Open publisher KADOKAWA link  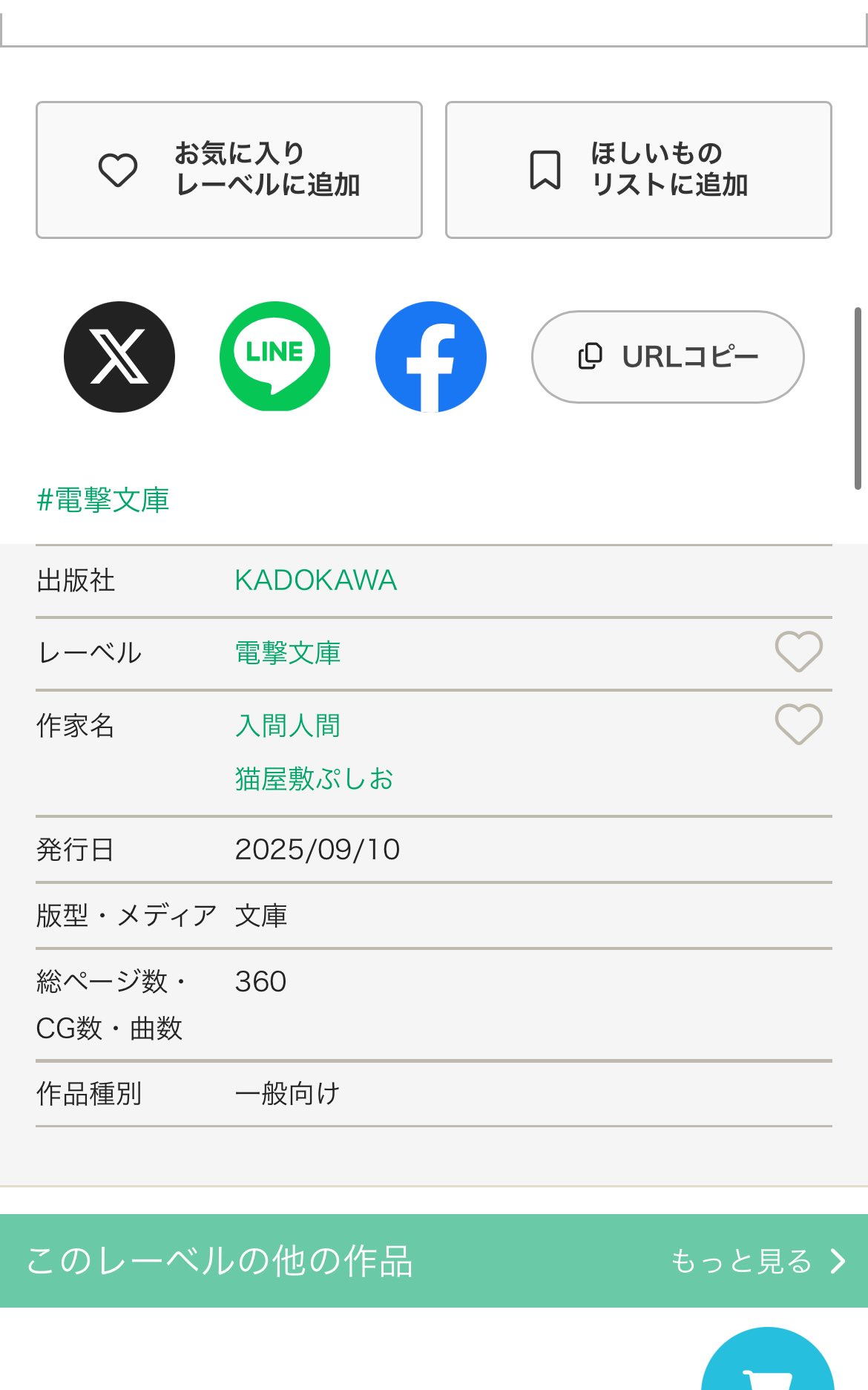pos(316,580)
